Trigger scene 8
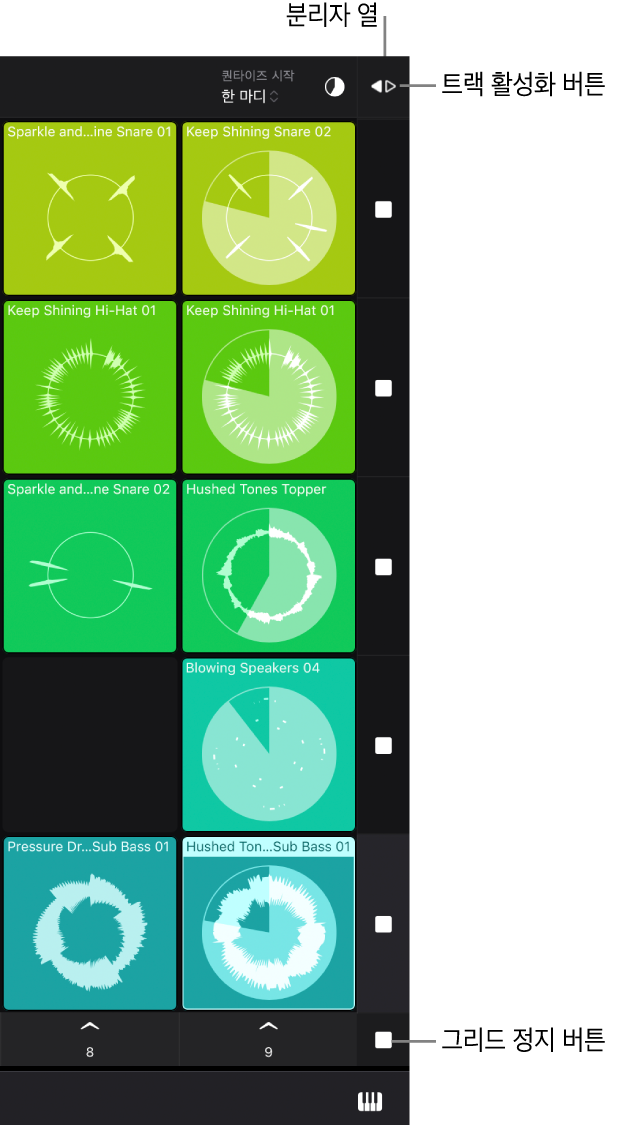Viewport: 628px width, 1125px height. [90, 1038]
